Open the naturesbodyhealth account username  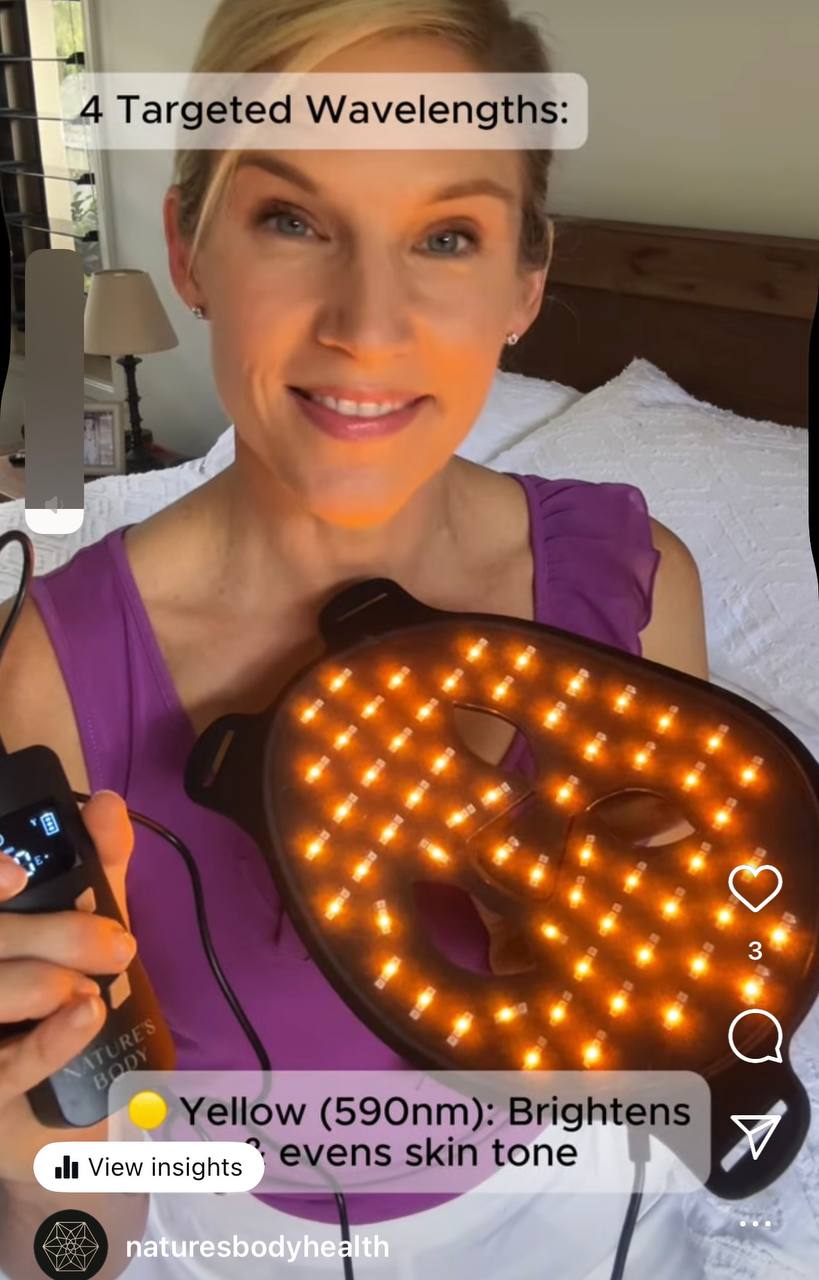click(256, 1247)
